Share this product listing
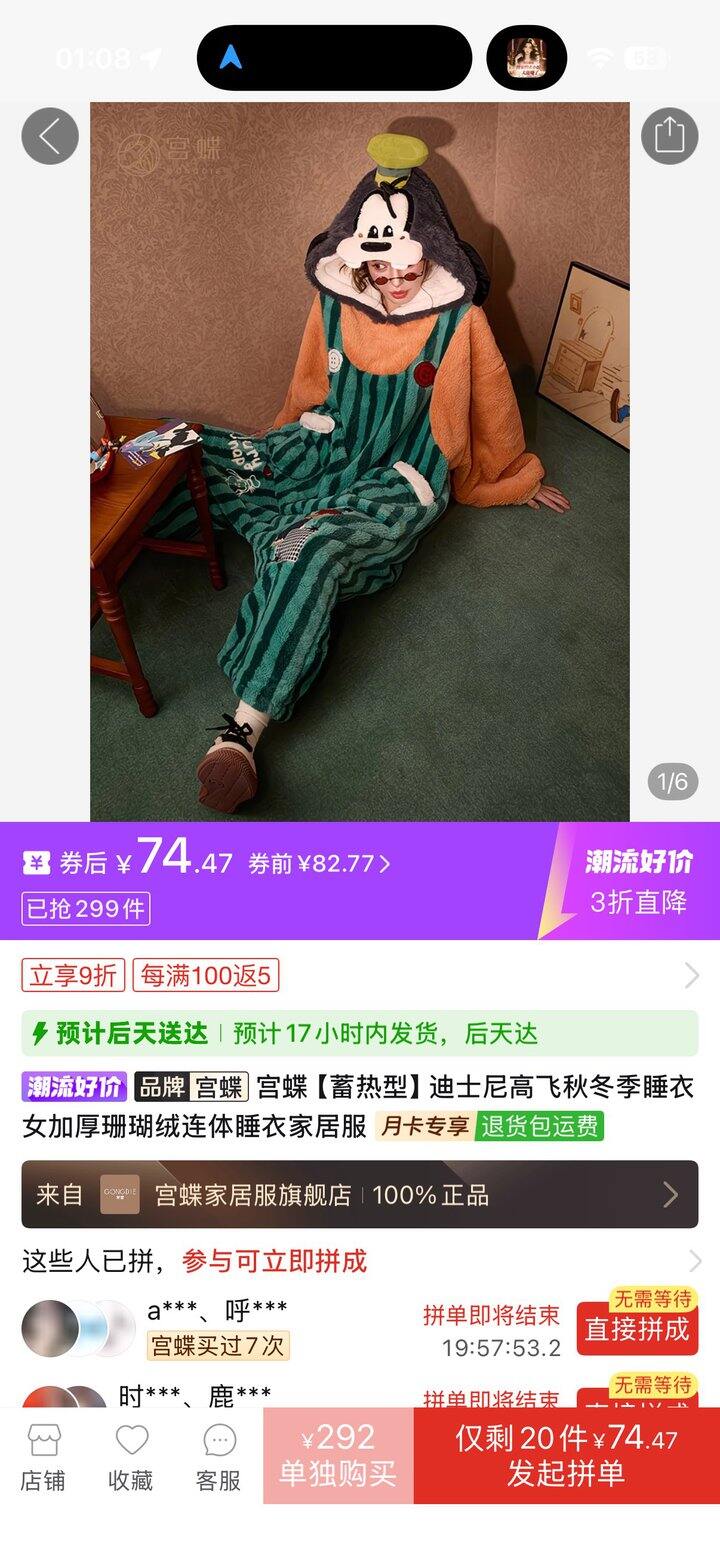 click(x=669, y=136)
